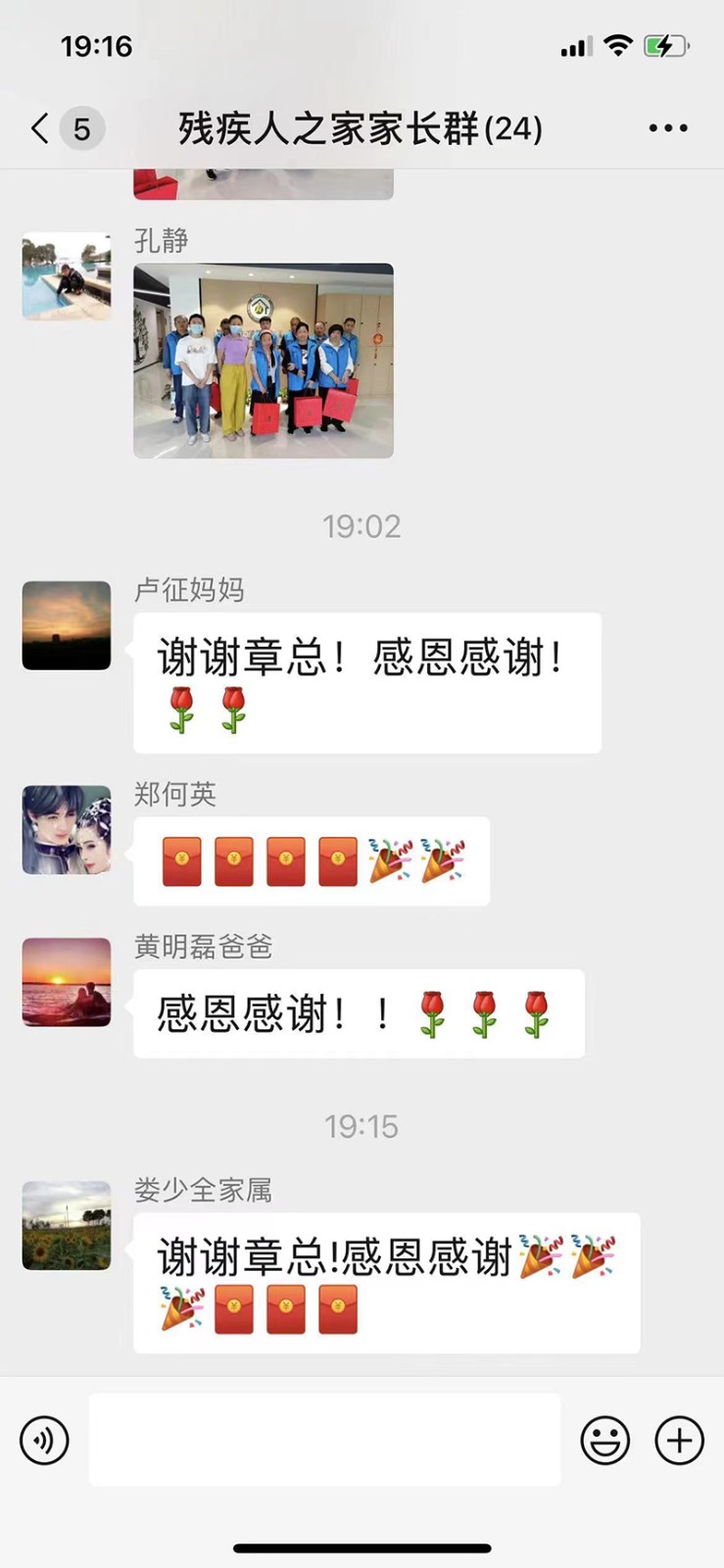Screen dimensions: 724x1568
Task: Open the group photo sent by 孔静
Action: point(264,361)
